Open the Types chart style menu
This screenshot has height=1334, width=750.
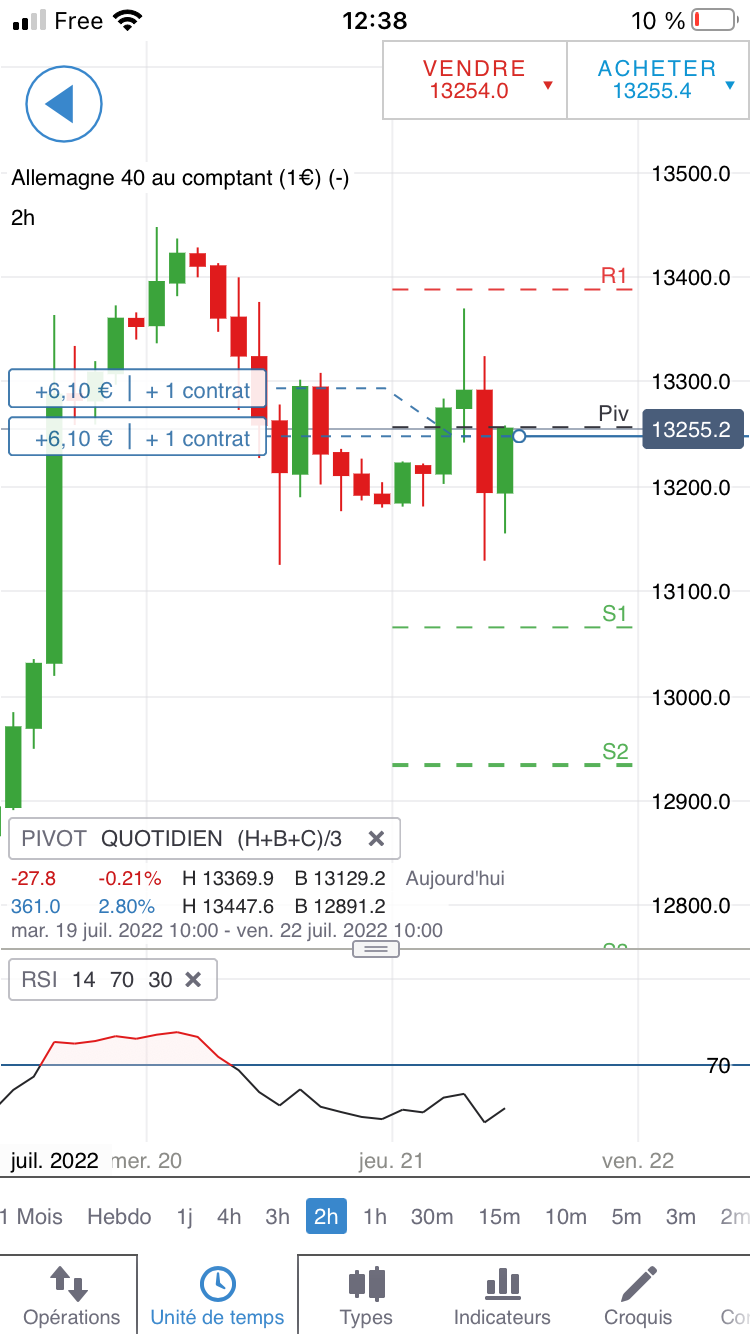[x=366, y=1296]
